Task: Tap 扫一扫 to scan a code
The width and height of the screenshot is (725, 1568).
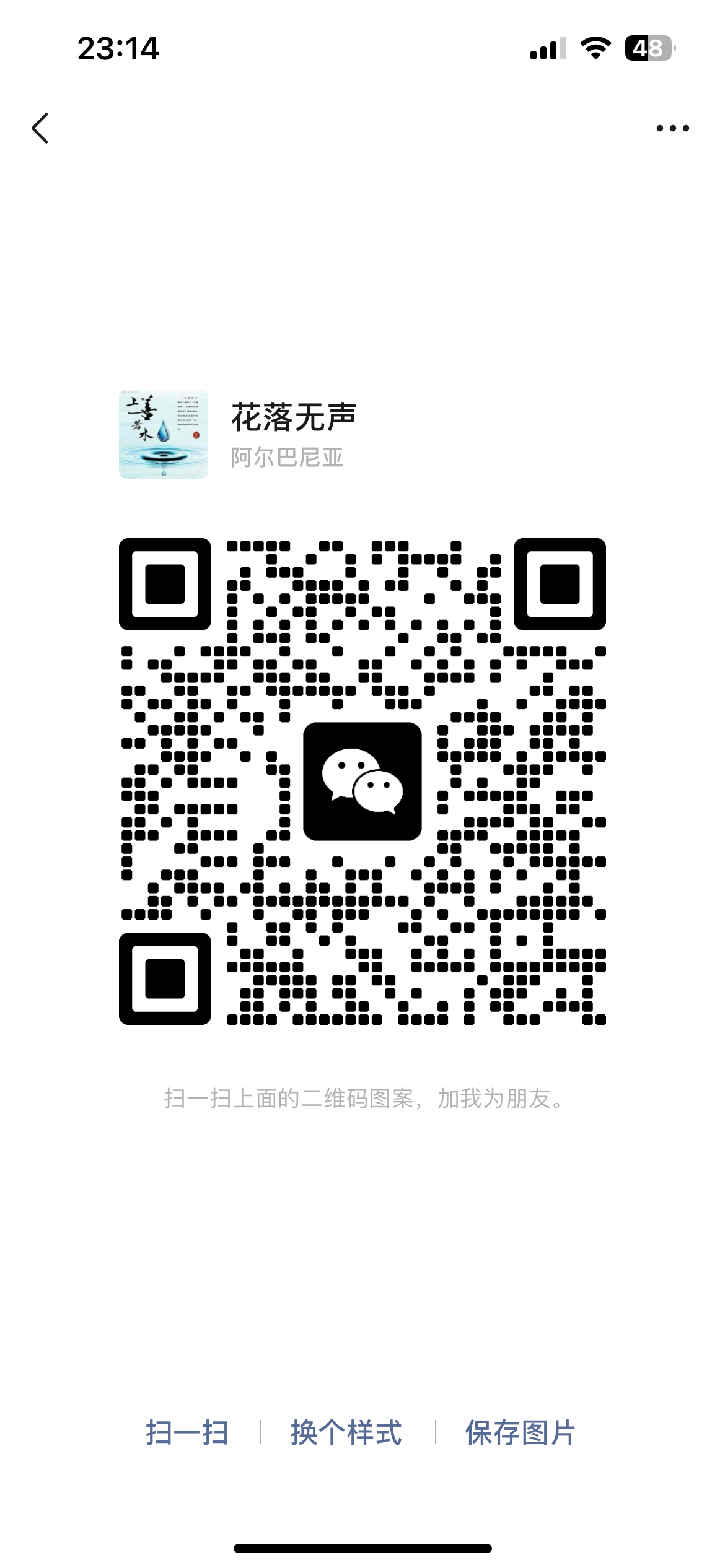Action: coord(187,1433)
